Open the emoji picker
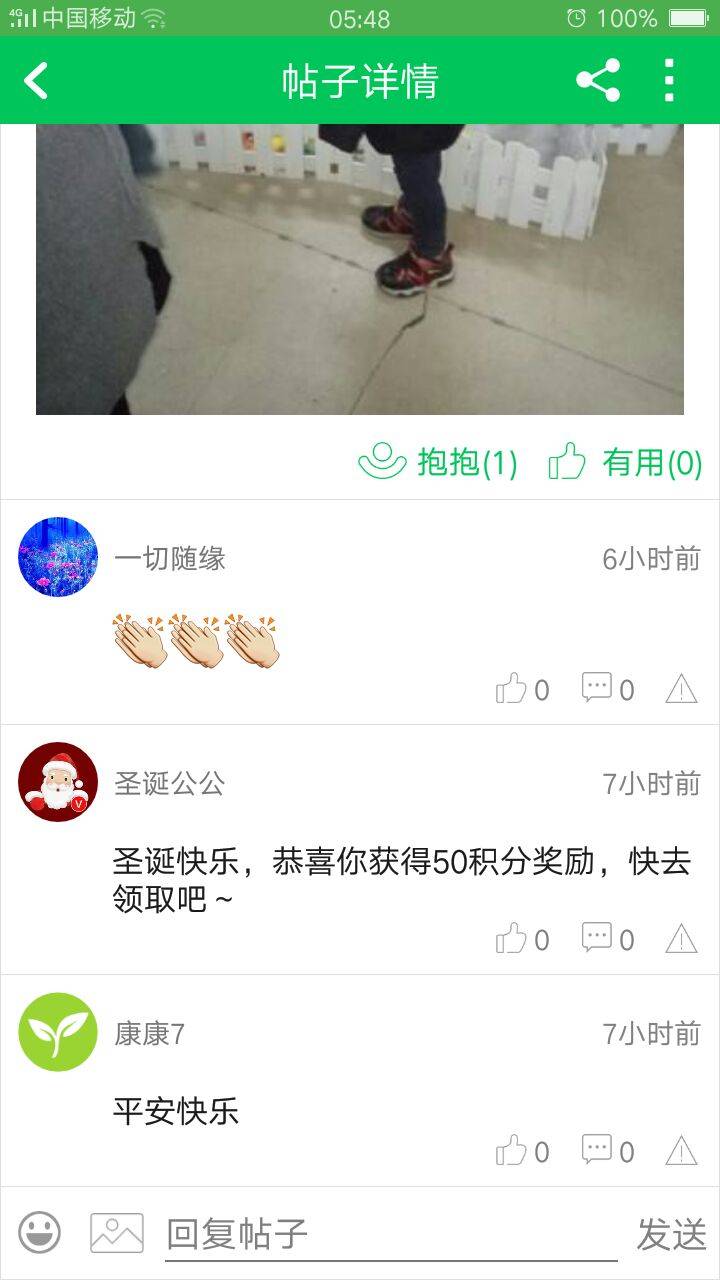720x1280 pixels. click(x=40, y=1233)
